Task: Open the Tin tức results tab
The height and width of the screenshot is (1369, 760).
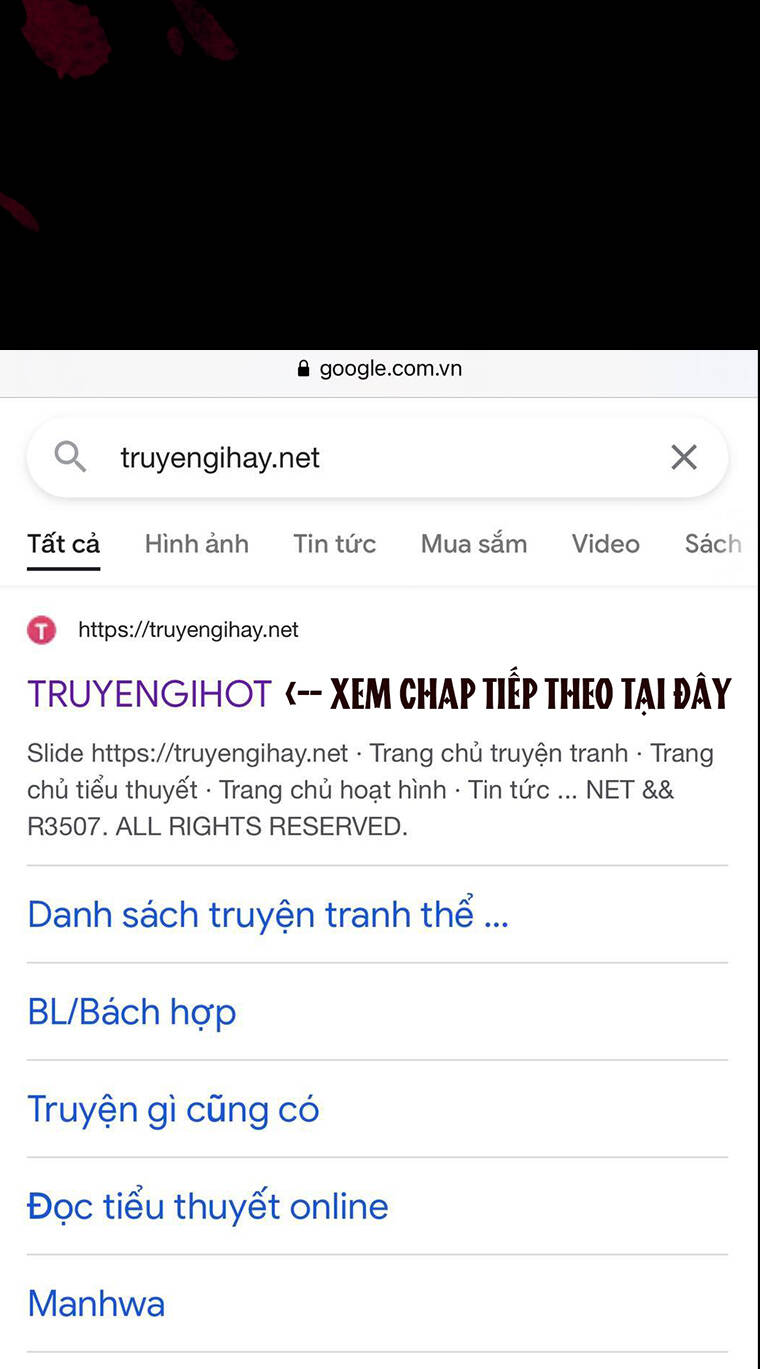Action: coord(334,544)
